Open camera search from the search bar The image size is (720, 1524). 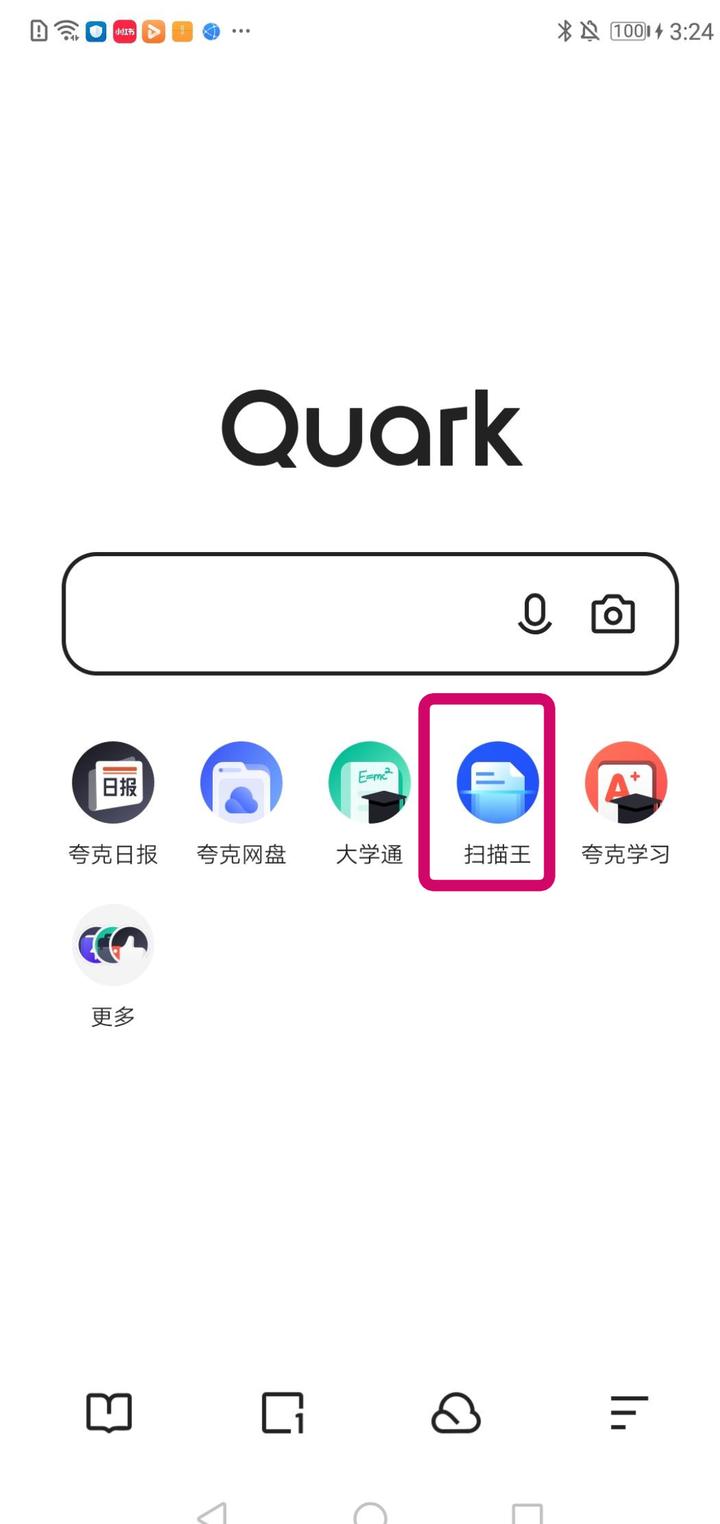pos(613,614)
